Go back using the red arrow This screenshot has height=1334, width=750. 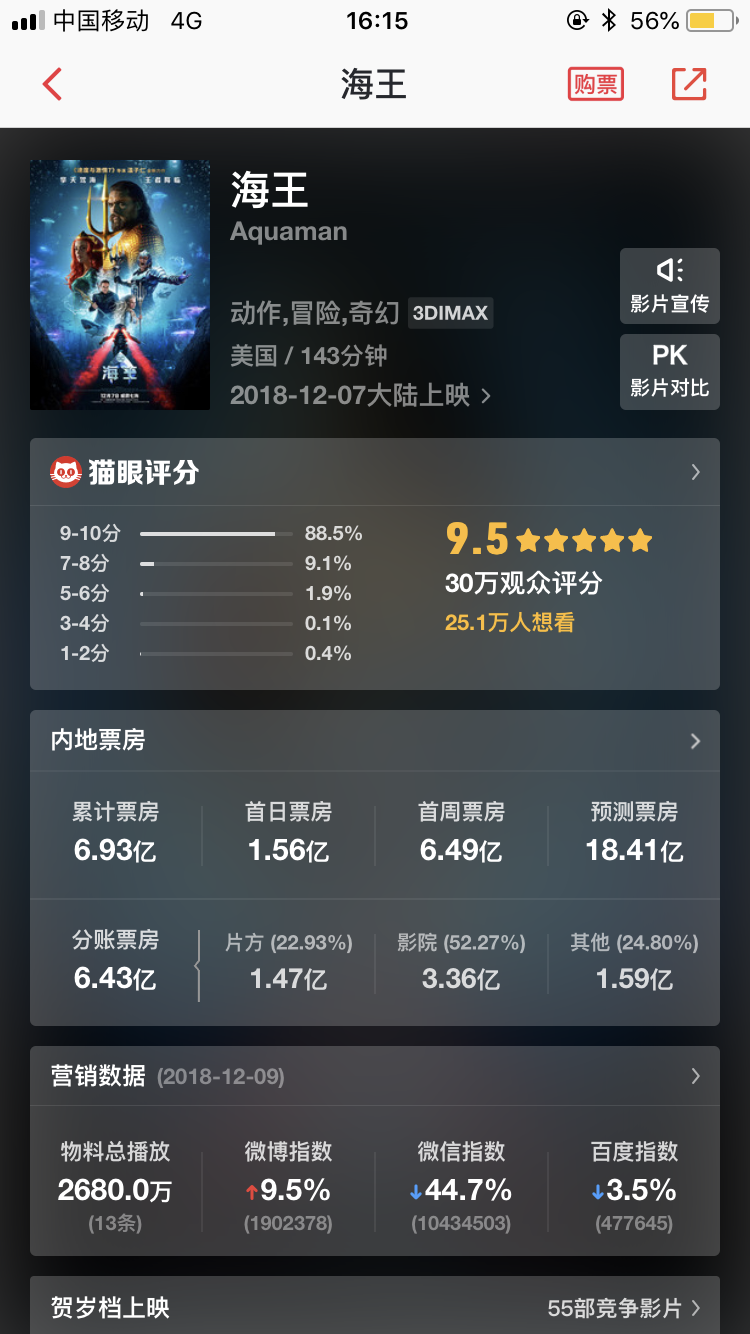click(x=53, y=85)
